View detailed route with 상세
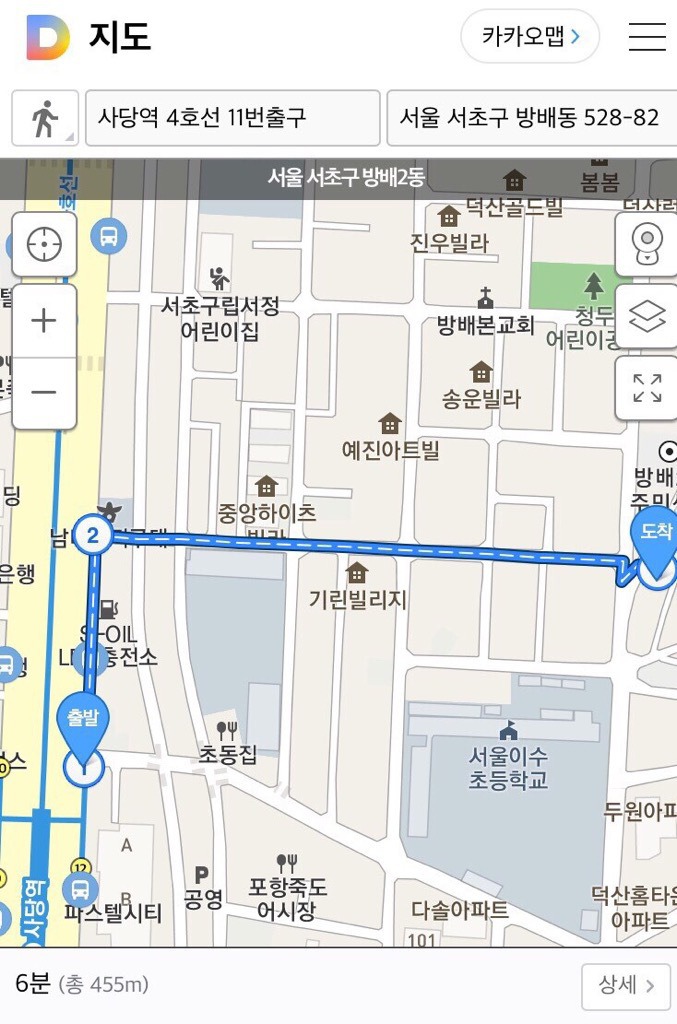The width and height of the screenshot is (677, 1024). (x=626, y=985)
